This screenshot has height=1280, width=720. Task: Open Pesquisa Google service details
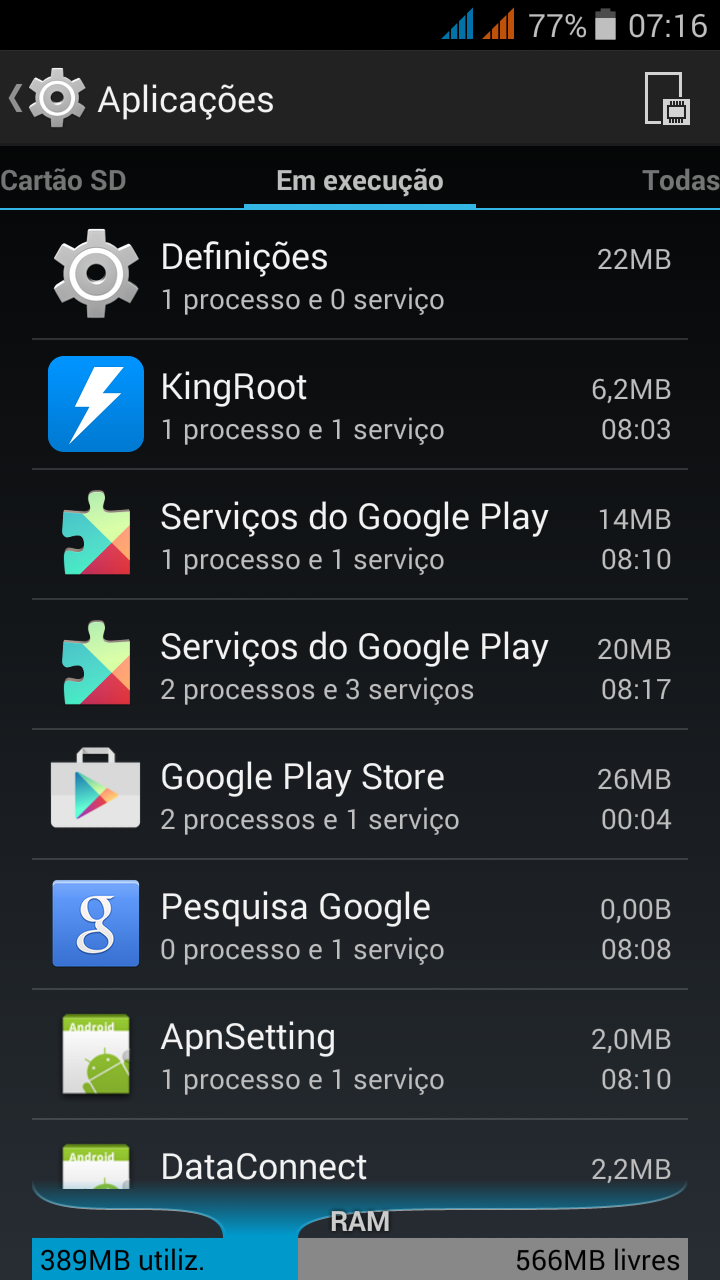tap(360, 925)
